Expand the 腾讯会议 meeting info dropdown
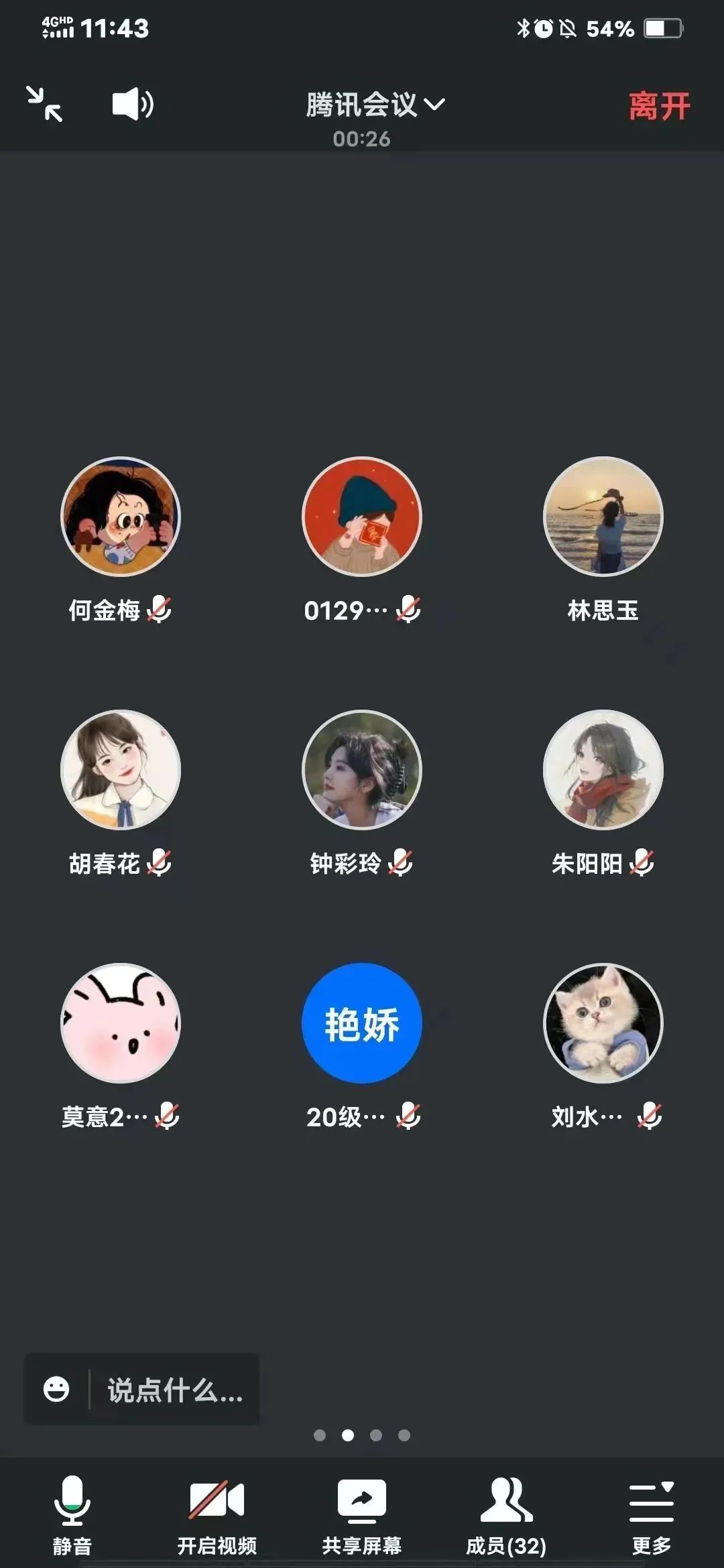 pyautogui.click(x=374, y=105)
